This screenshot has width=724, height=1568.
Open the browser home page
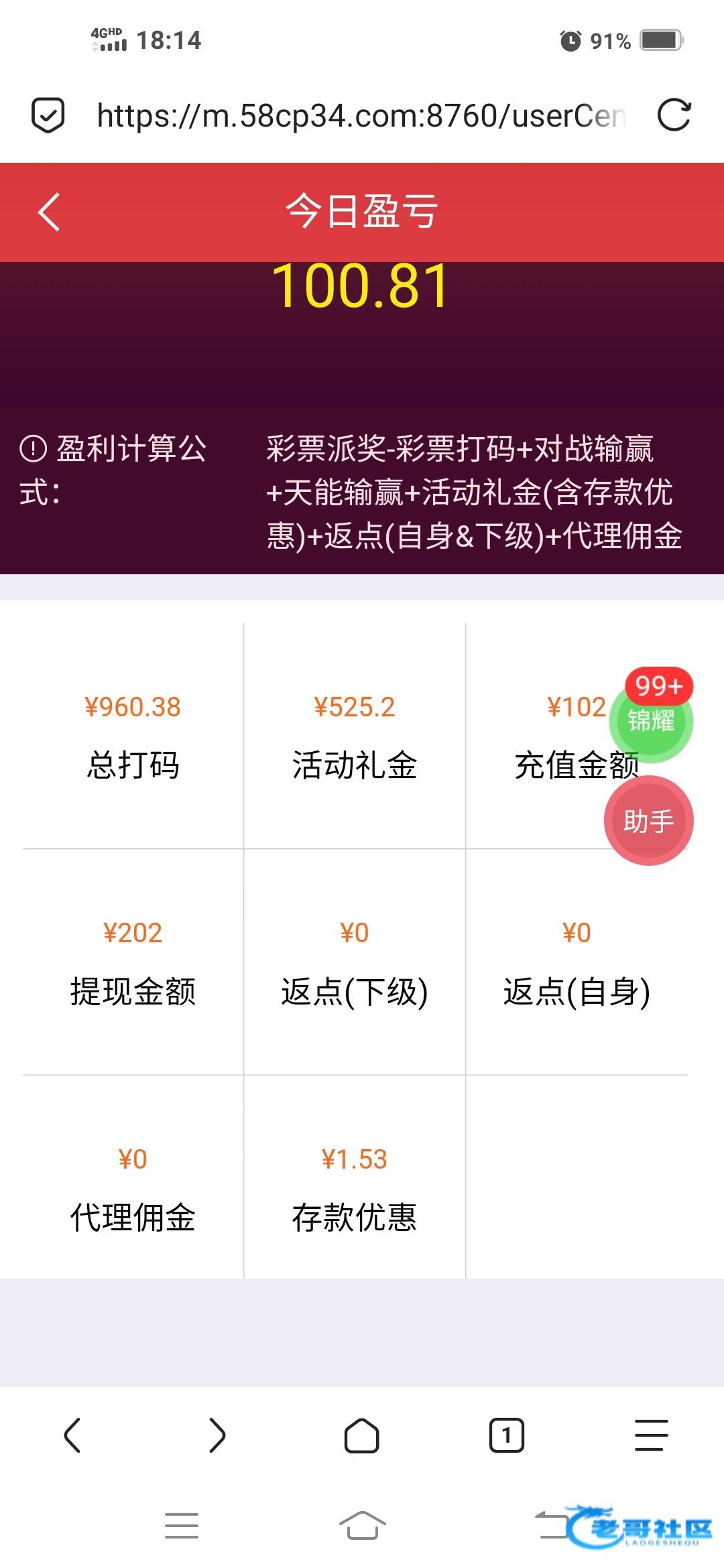point(362,1435)
